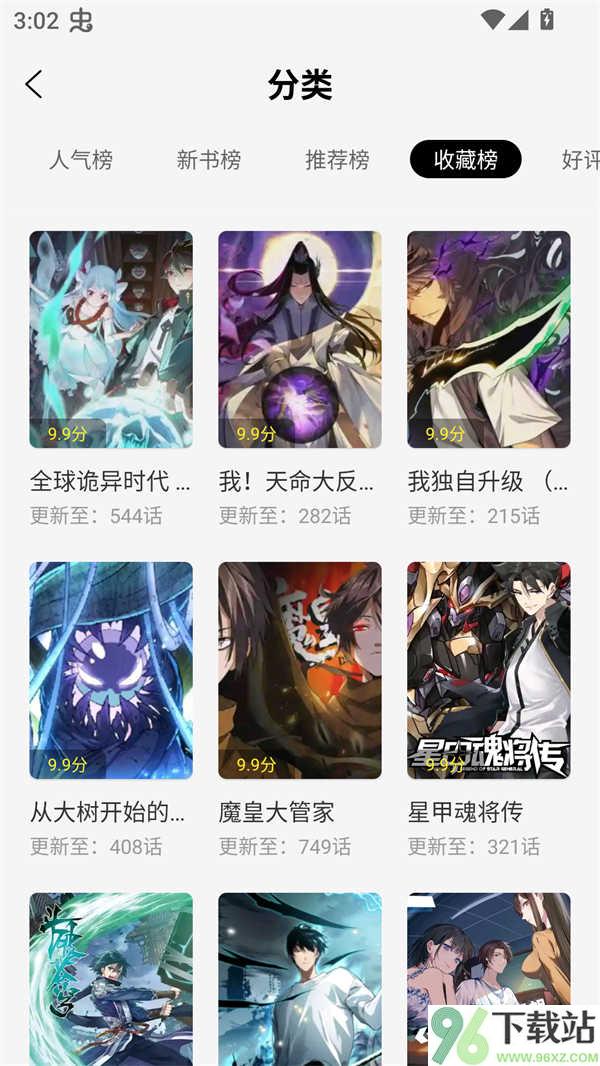Image resolution: width=600 pixels, height=1066 pixels.
Task: Open the comic 我独自升级
Action: pyautogui.click(x=489, y=340)
